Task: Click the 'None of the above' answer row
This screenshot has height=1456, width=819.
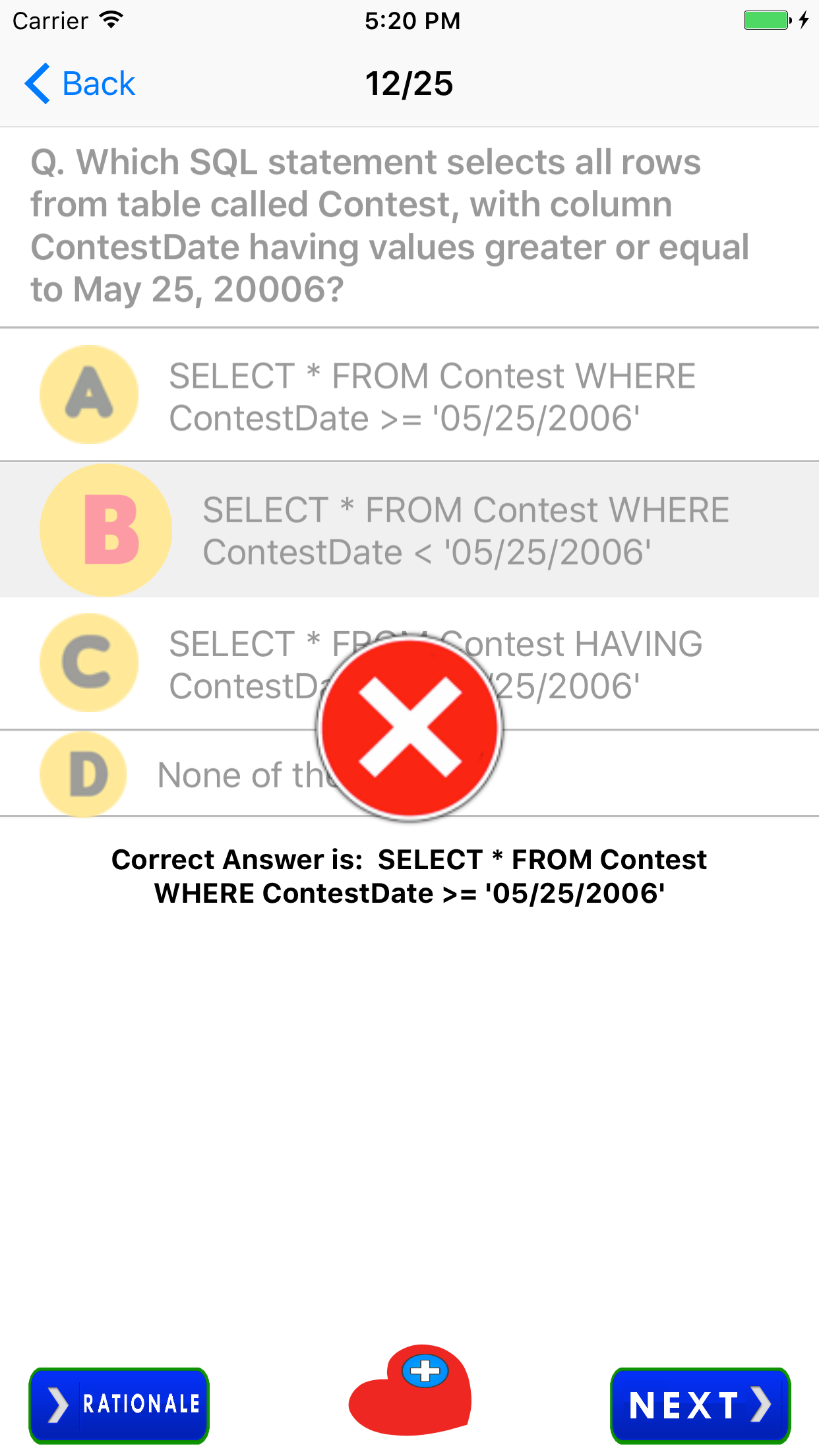Action: pyautogui.click(x=264, y=773)
